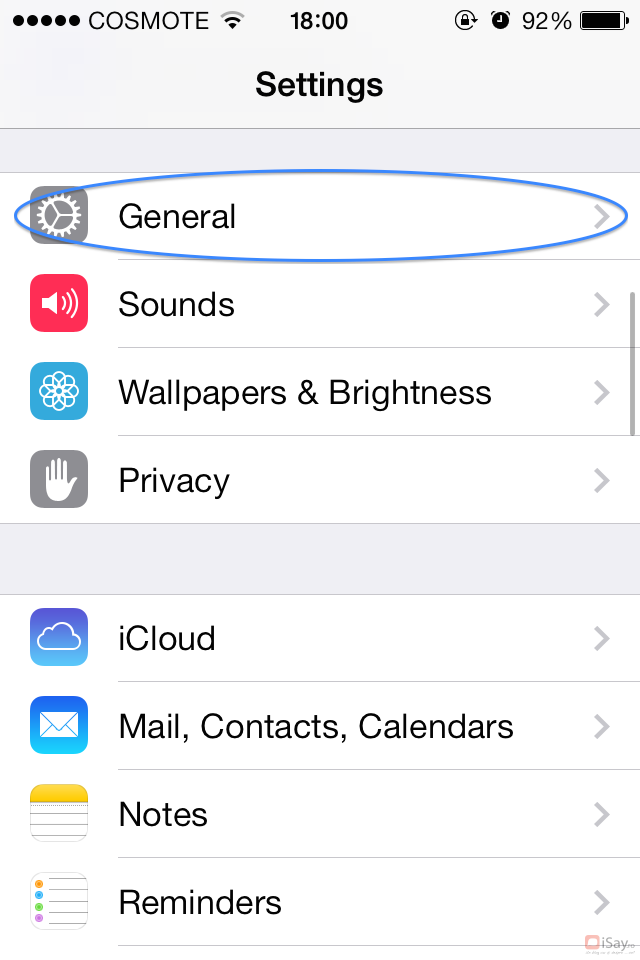Open iCloud settings

pyautogui.click(x=320, y=638)
